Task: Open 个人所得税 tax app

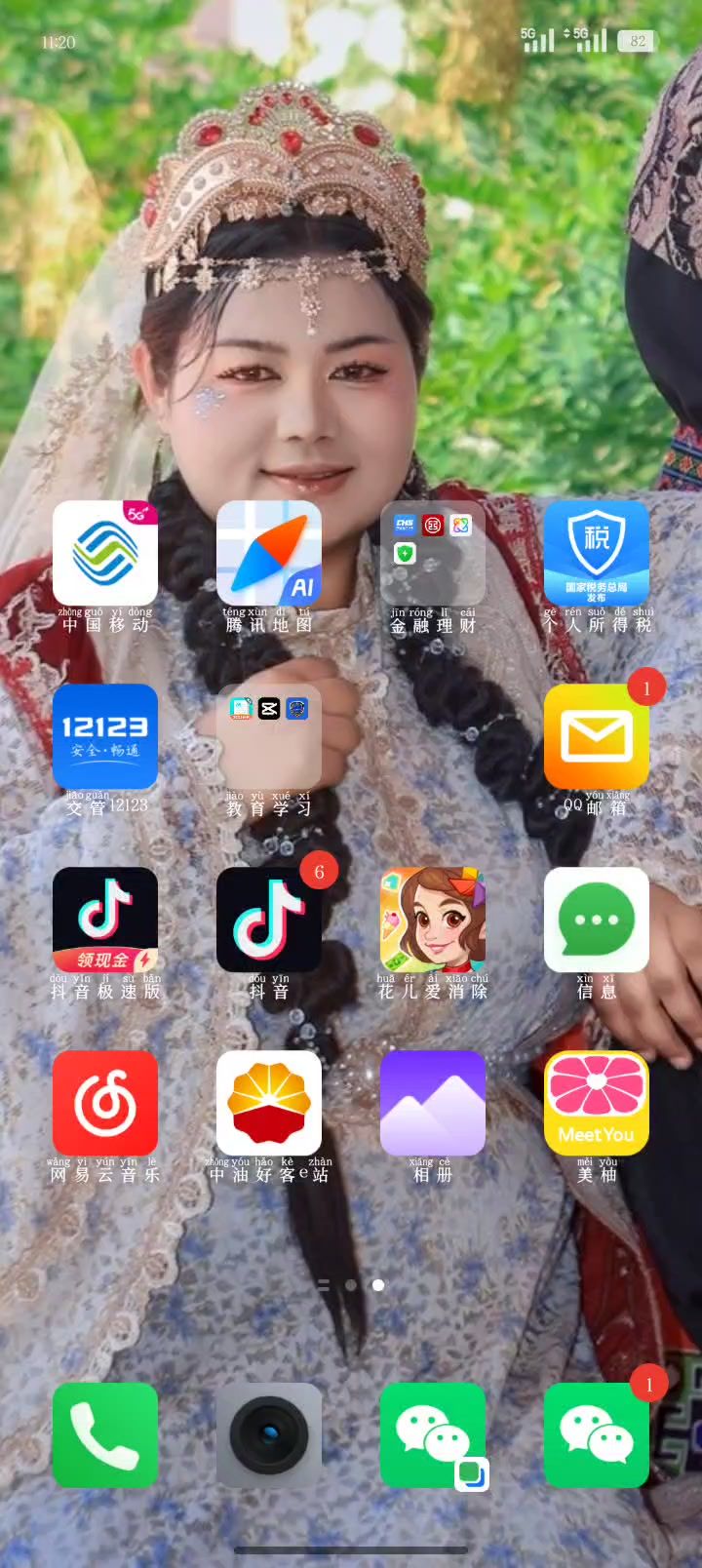Action: 597,553
